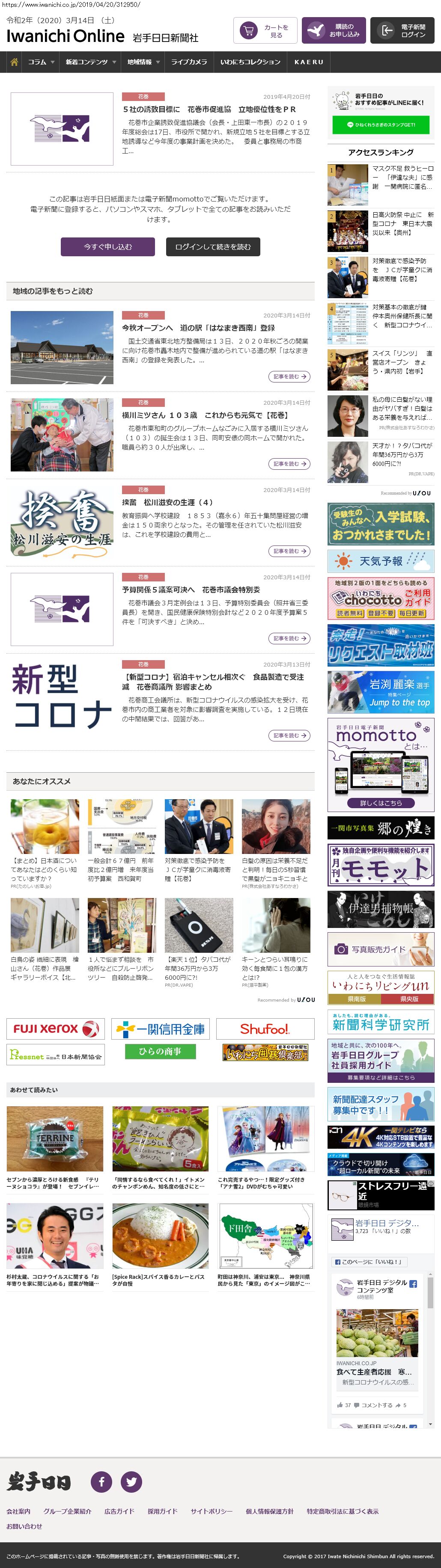Go to お問い合わせ page
This screenshot has width=441, height=1568.
24,1526
